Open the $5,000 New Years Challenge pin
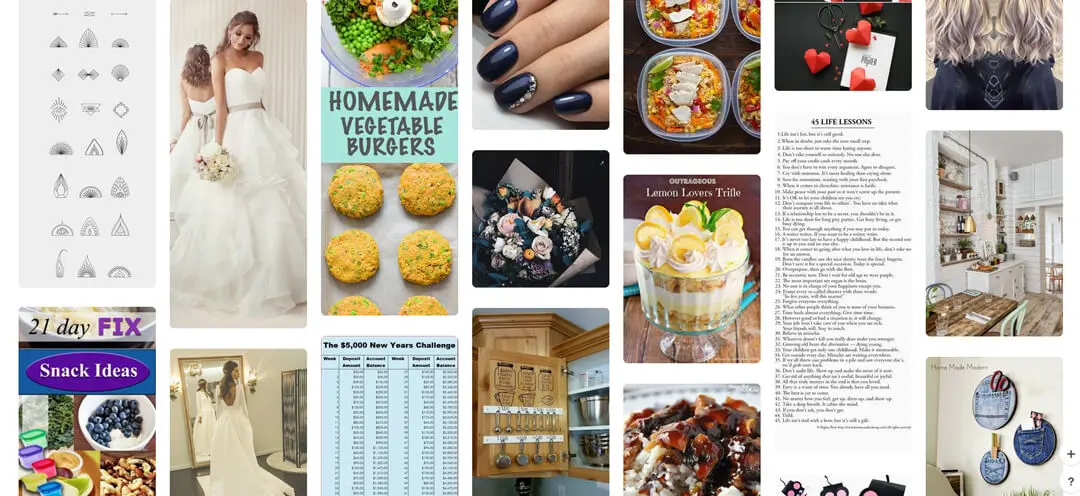This screenshot has width=1080, height=496. tap(389, 416)
